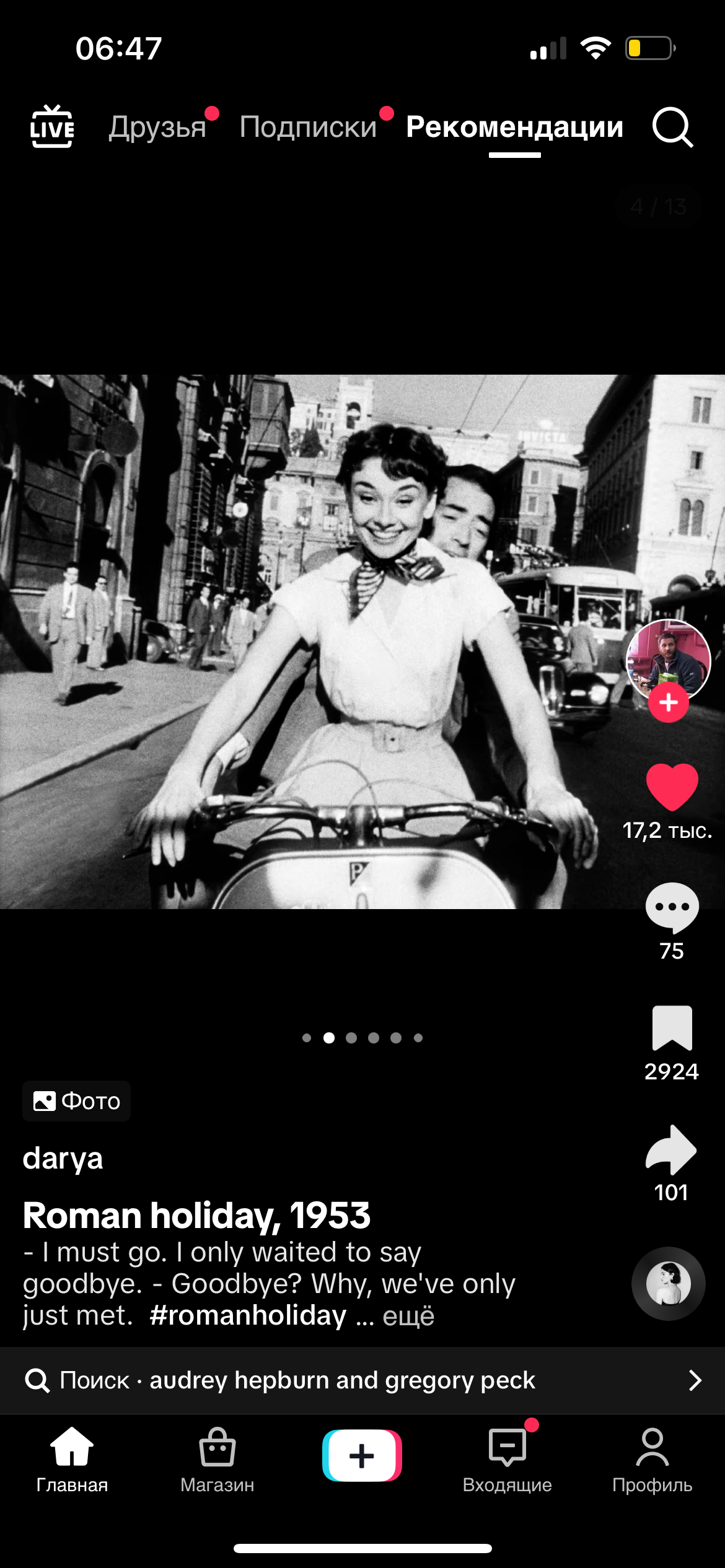This screenshot has width=725, height=1568.
Task: Switch to the Друзья tab
Action: click(x=157, y=127)
